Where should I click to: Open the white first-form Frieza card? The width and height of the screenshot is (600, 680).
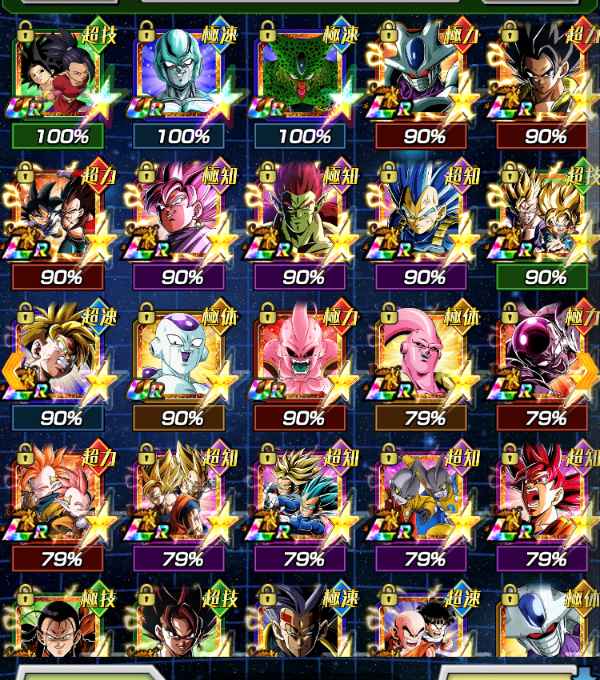(182, 355)
